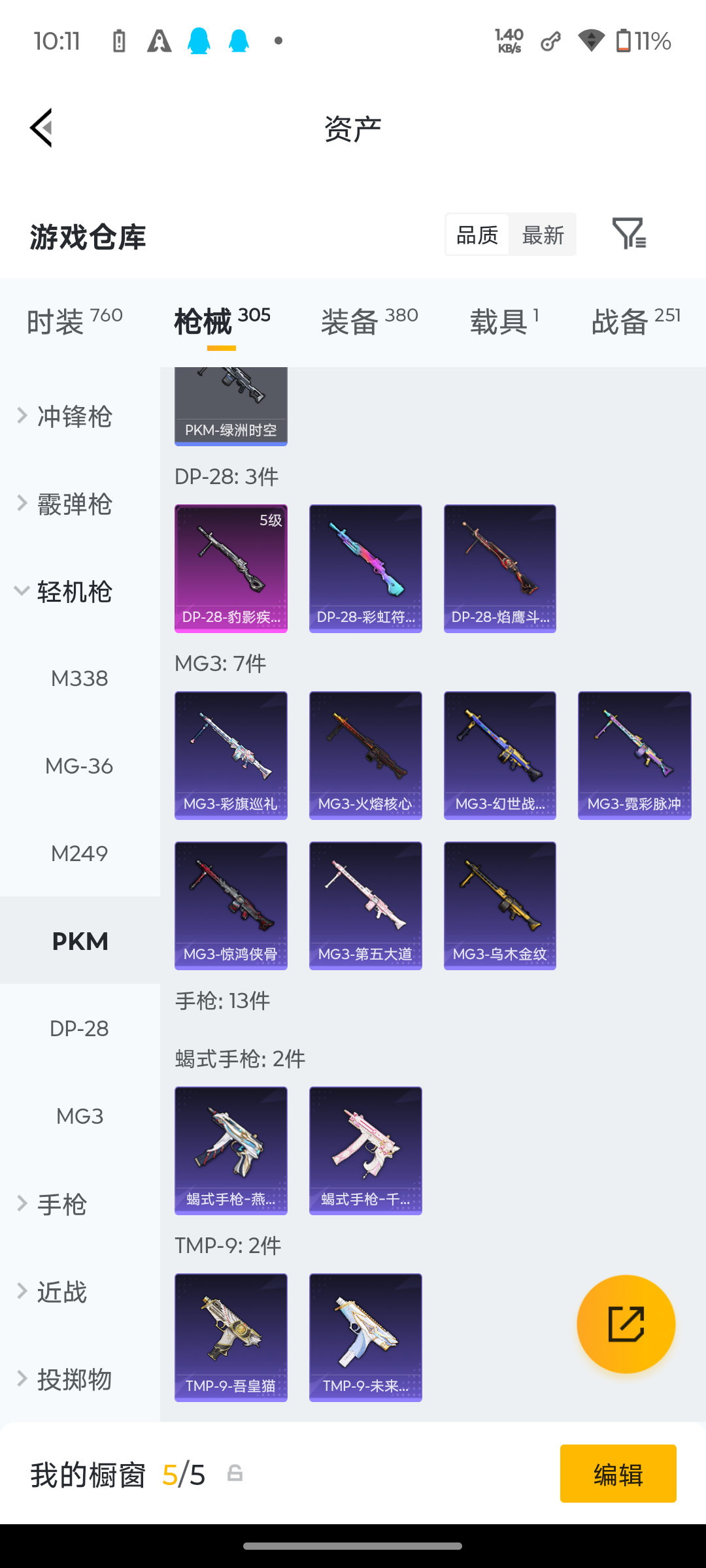View the MG3-乌木金纹 skin

(500, 906)
